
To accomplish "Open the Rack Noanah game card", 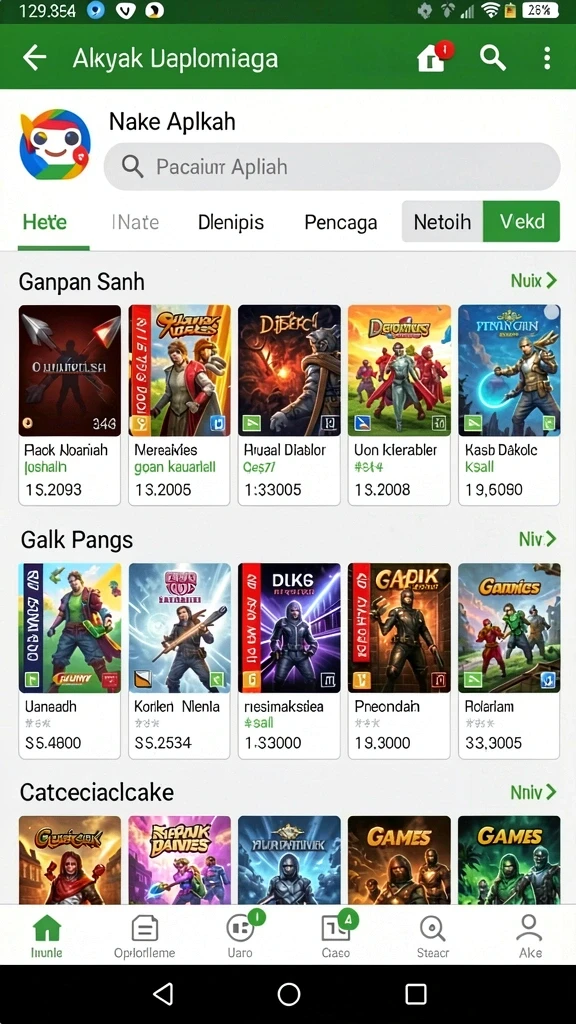I will [69, 405].
